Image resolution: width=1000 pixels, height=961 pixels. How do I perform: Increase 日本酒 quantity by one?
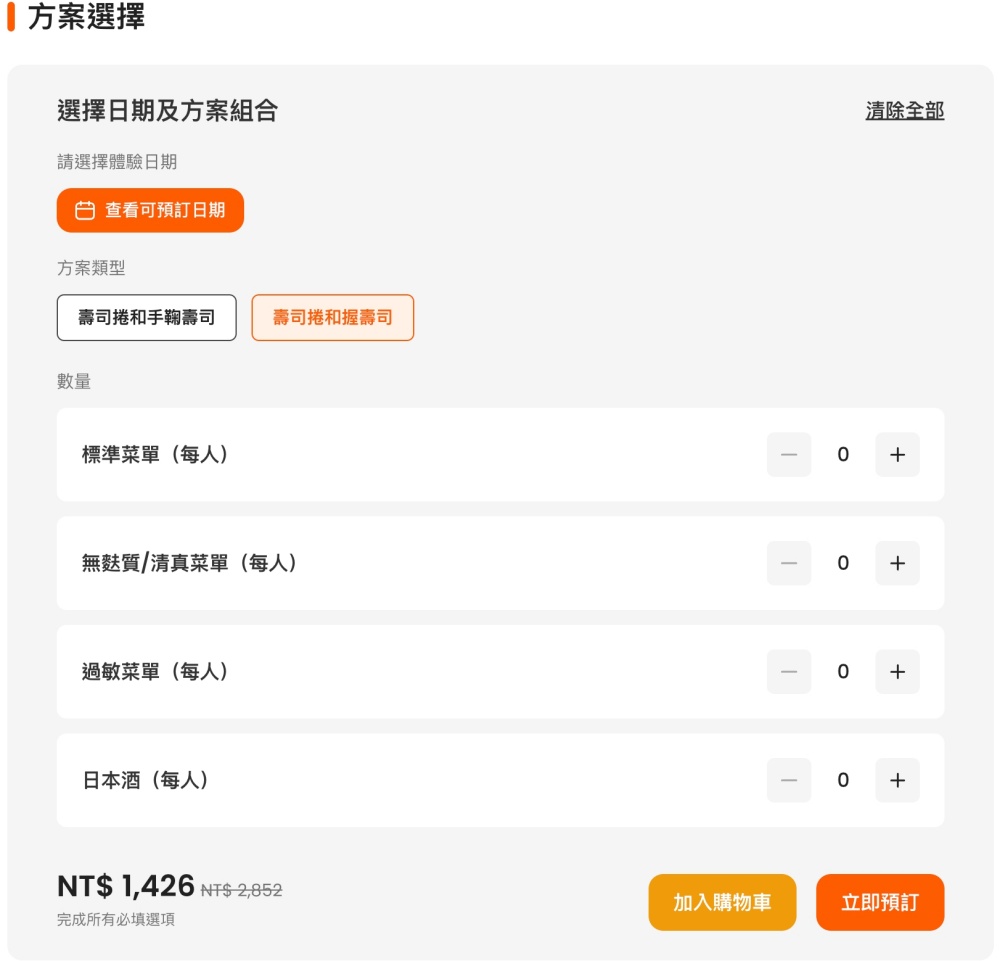(x=897, y=780)
